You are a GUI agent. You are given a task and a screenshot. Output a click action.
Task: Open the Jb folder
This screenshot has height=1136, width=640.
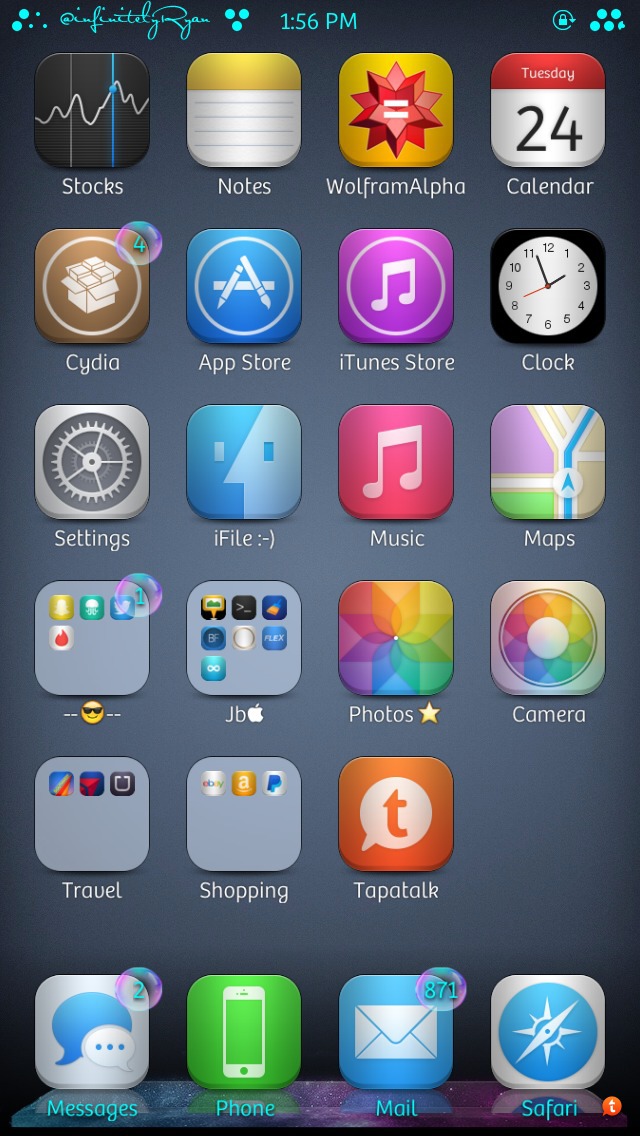coord(244,638)
